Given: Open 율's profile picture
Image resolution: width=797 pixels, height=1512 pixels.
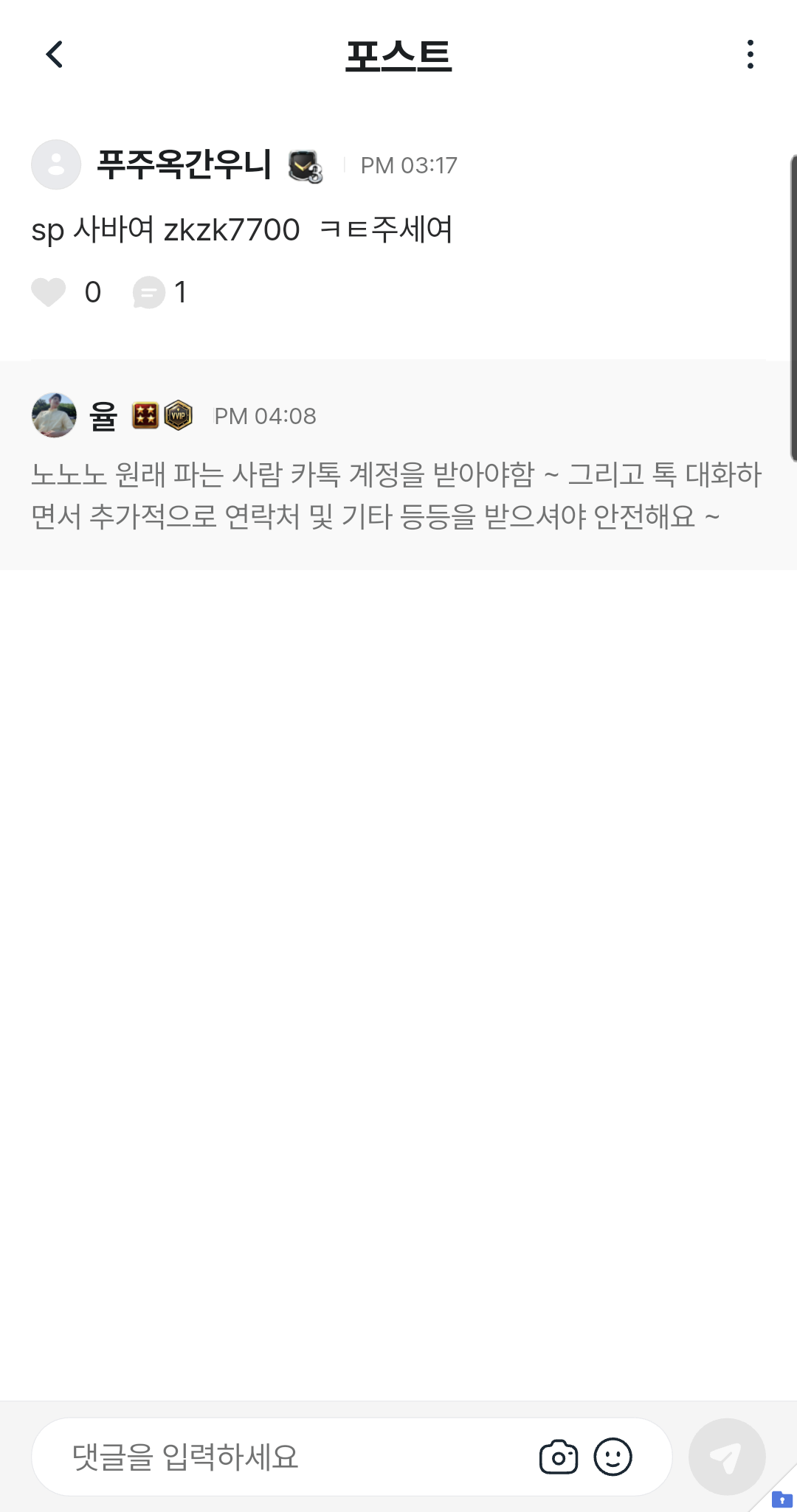Looking at the screenshot, I should tap(55, 415).
